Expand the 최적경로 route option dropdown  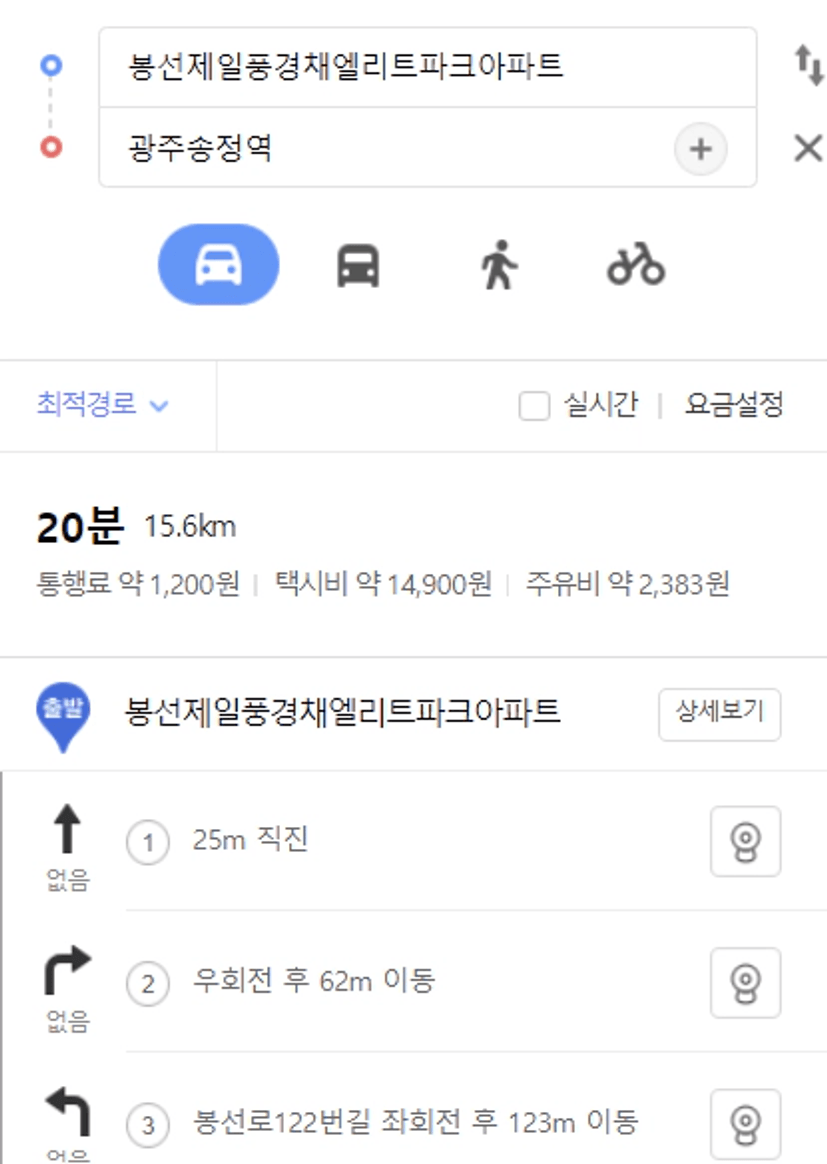[x=102, y=405]
